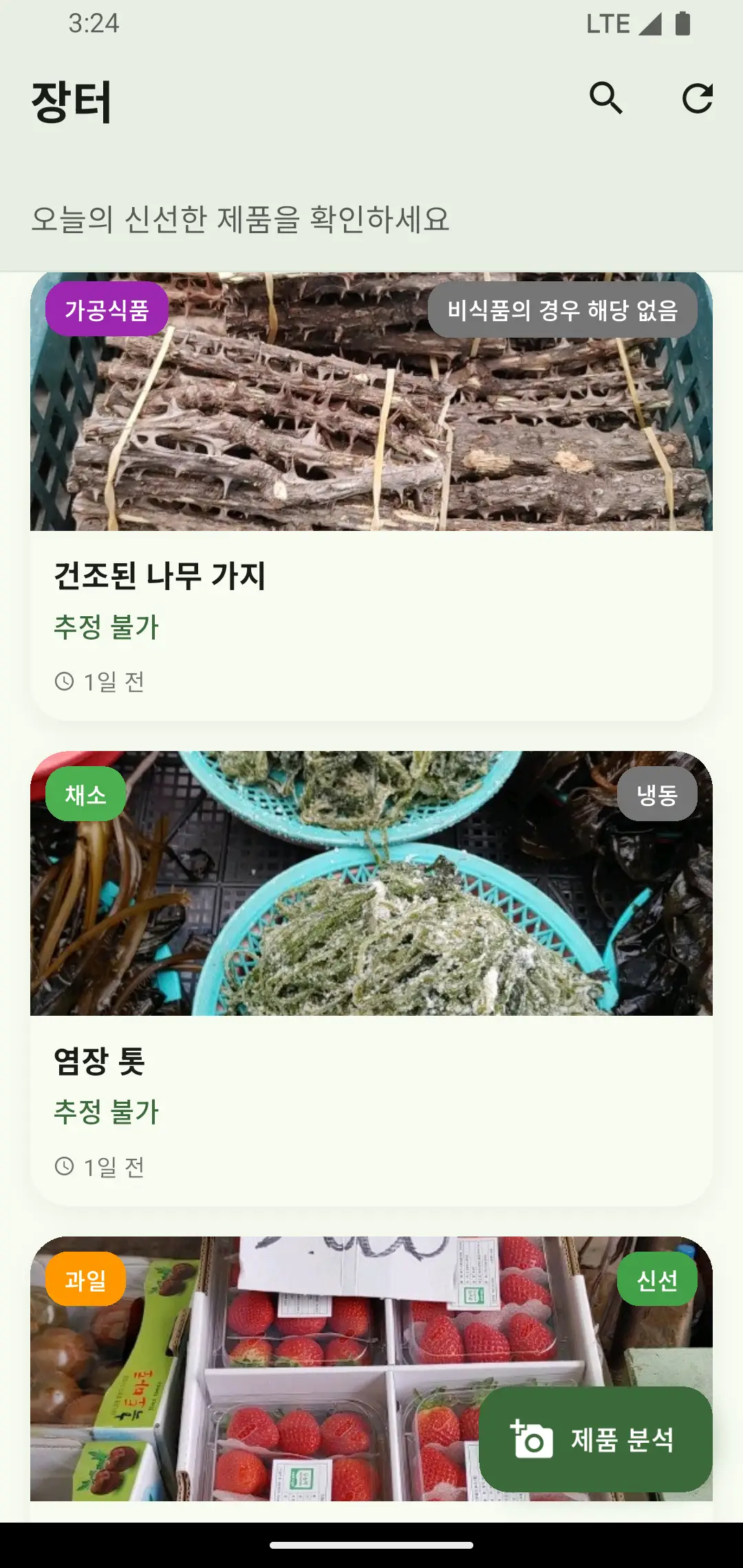
Task: Select the 채소 category badge
Action: click(x=84, y=794)
